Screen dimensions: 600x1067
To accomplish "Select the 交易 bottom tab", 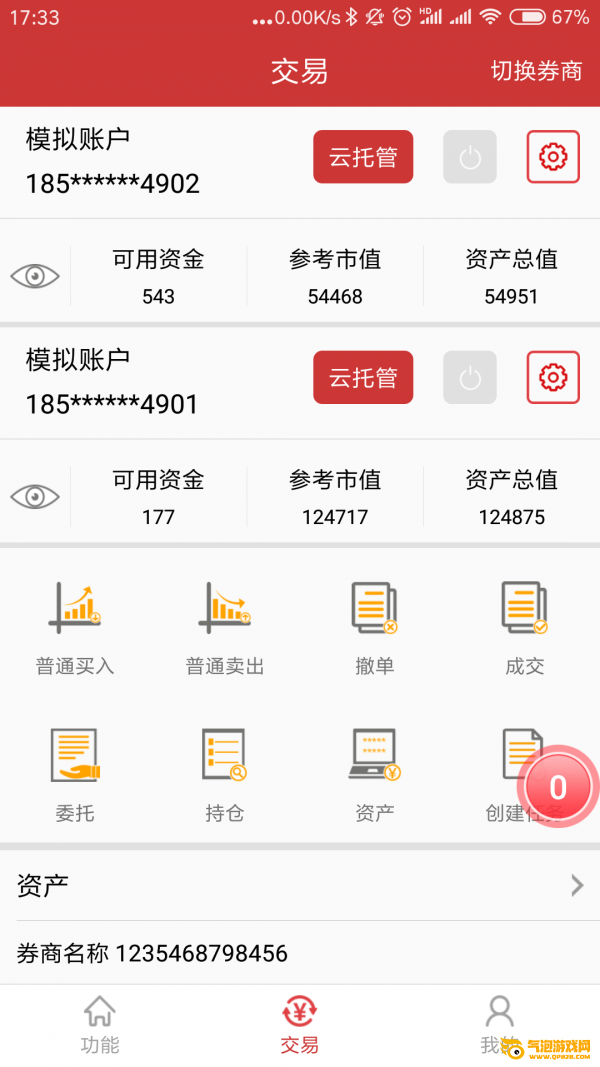I will tap(300, 1025).
